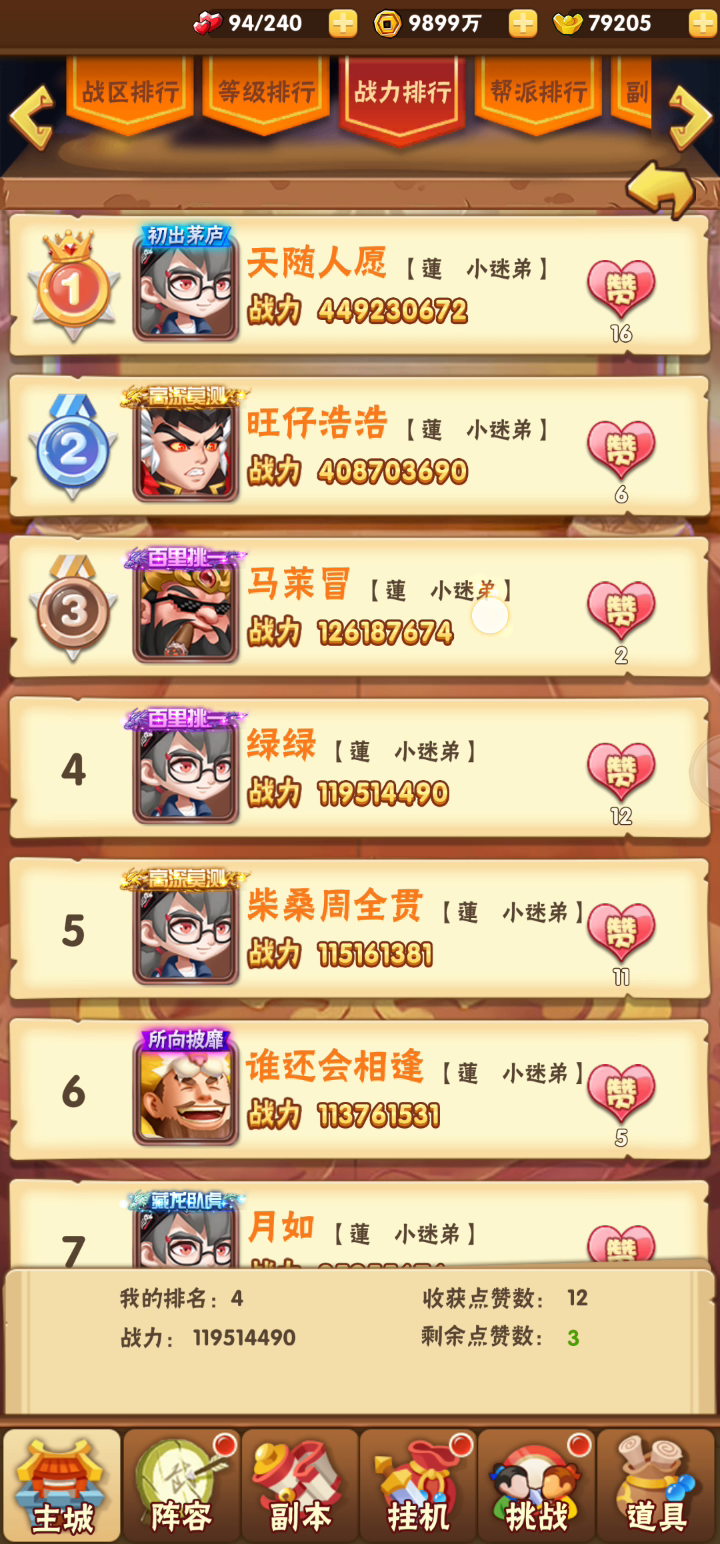
Task: Tap the plus button beside 94/240 stamina
Action: tap(343, 23)
